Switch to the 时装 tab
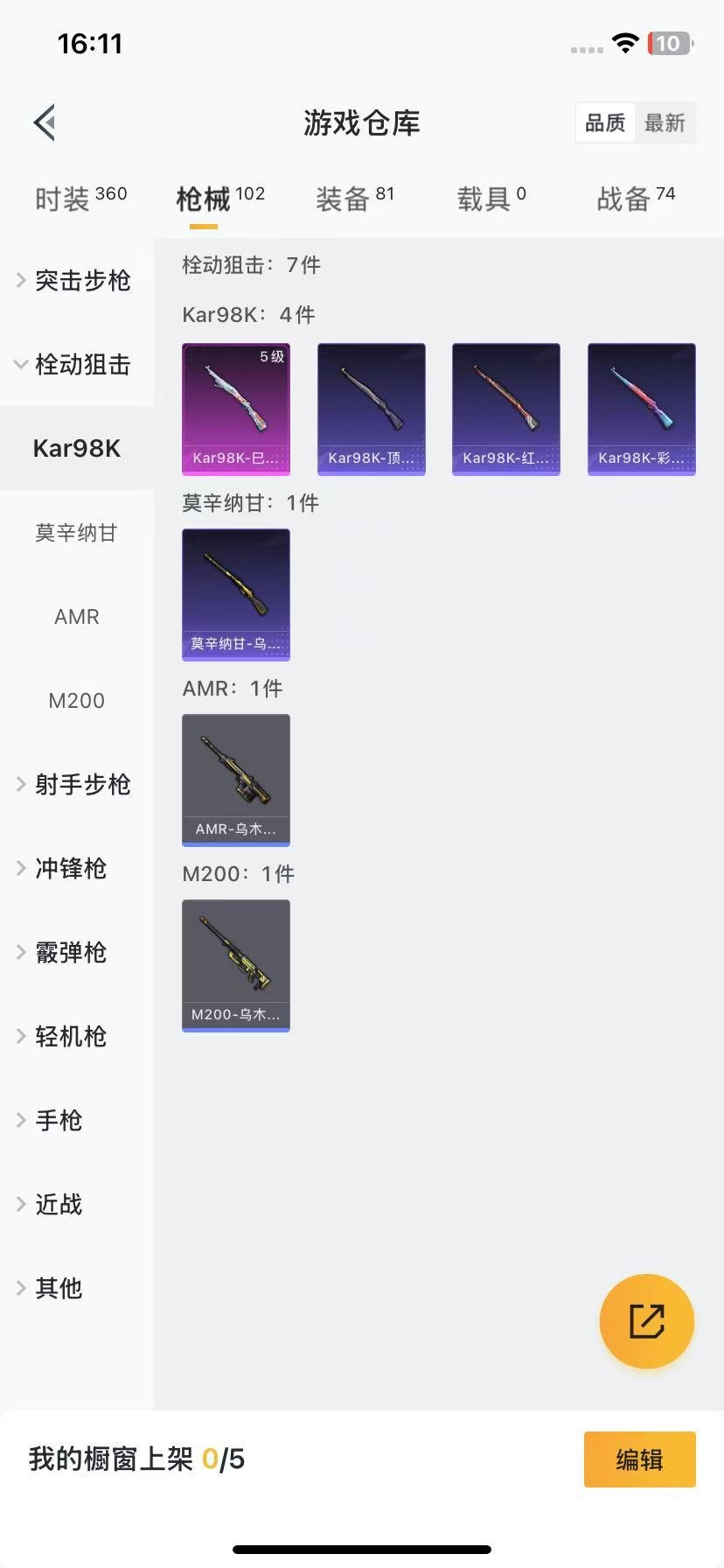Screen dimensions: 724x1568 80,199
